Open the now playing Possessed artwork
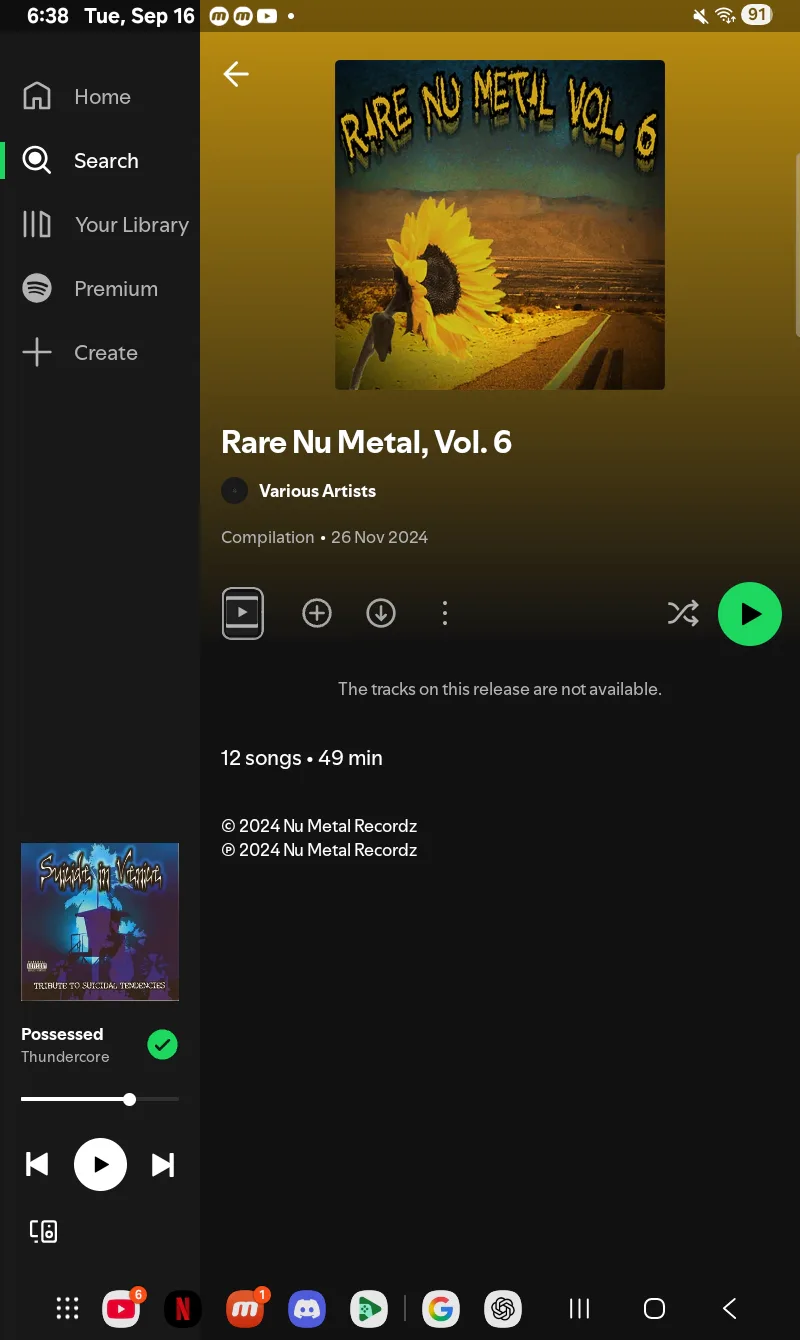 tap(100, 922)
